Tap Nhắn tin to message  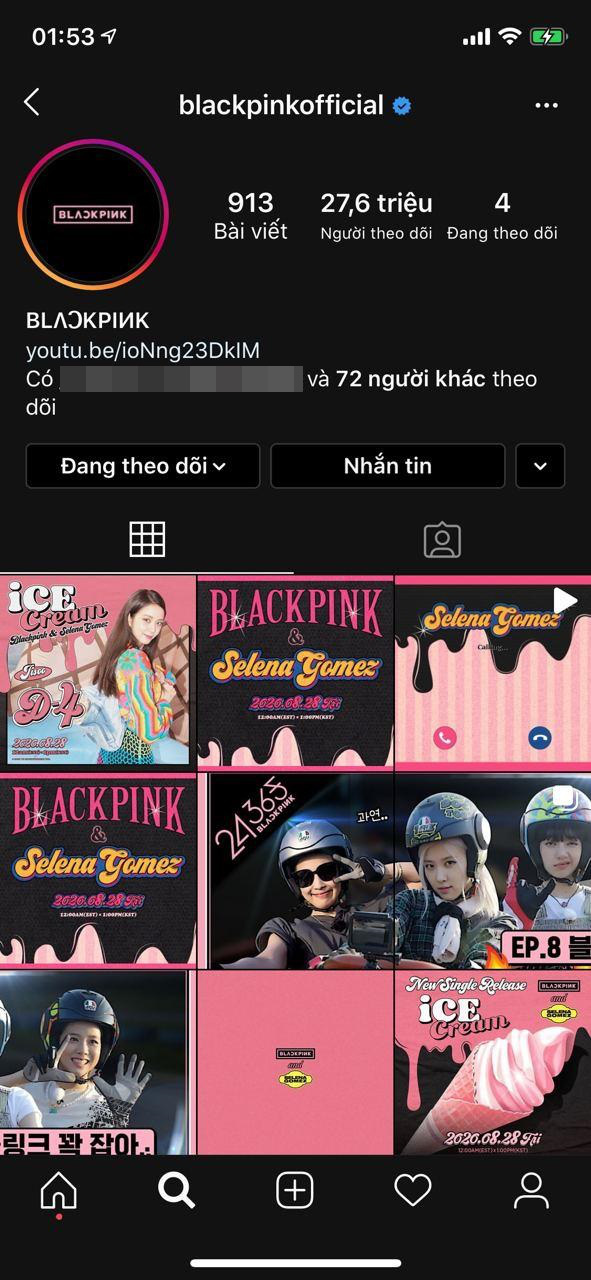click(x=388, y=466)
